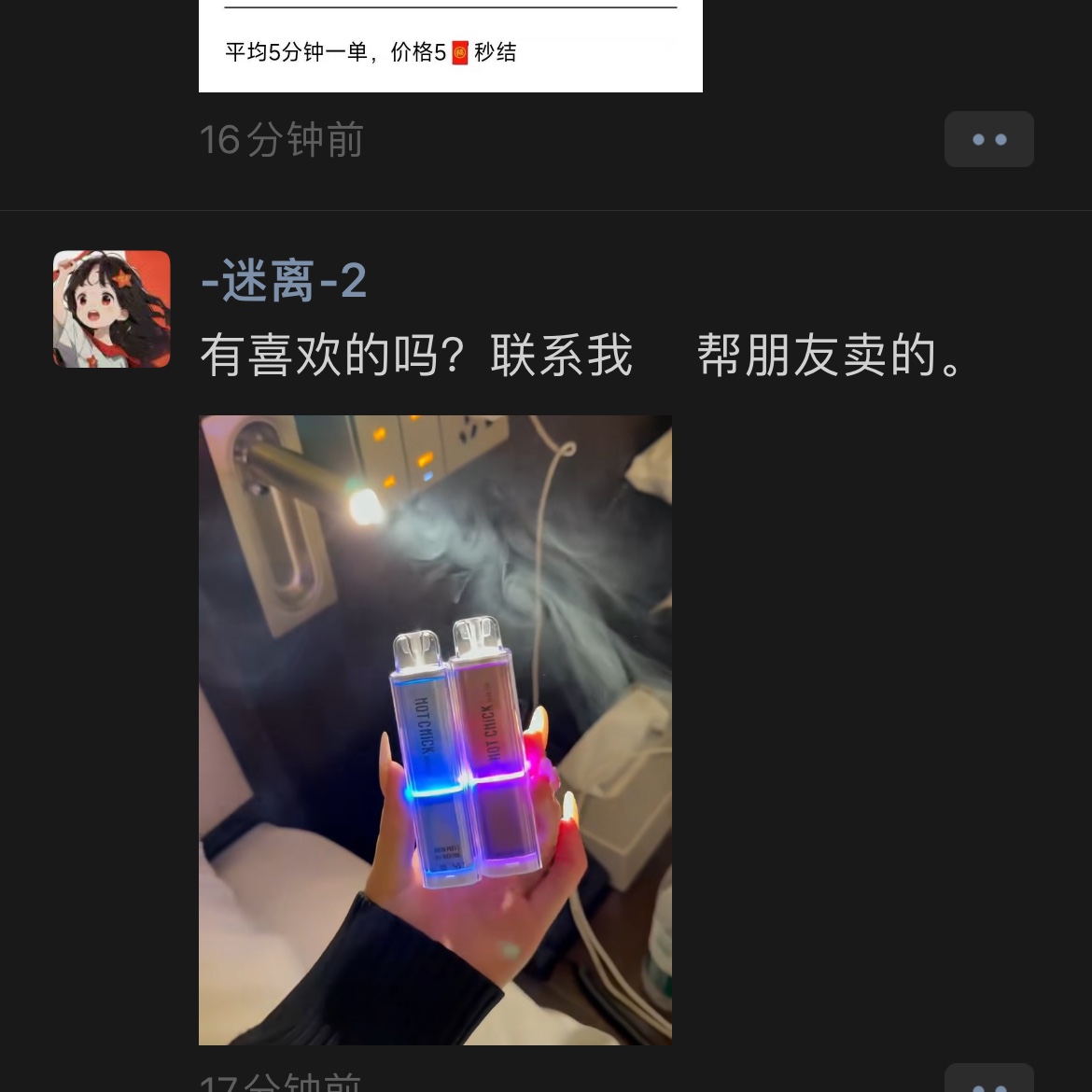Viewport: 1092px width, 1092px height.
Task: Open the image above 16分钟前
Action: [x=450, y=46]
